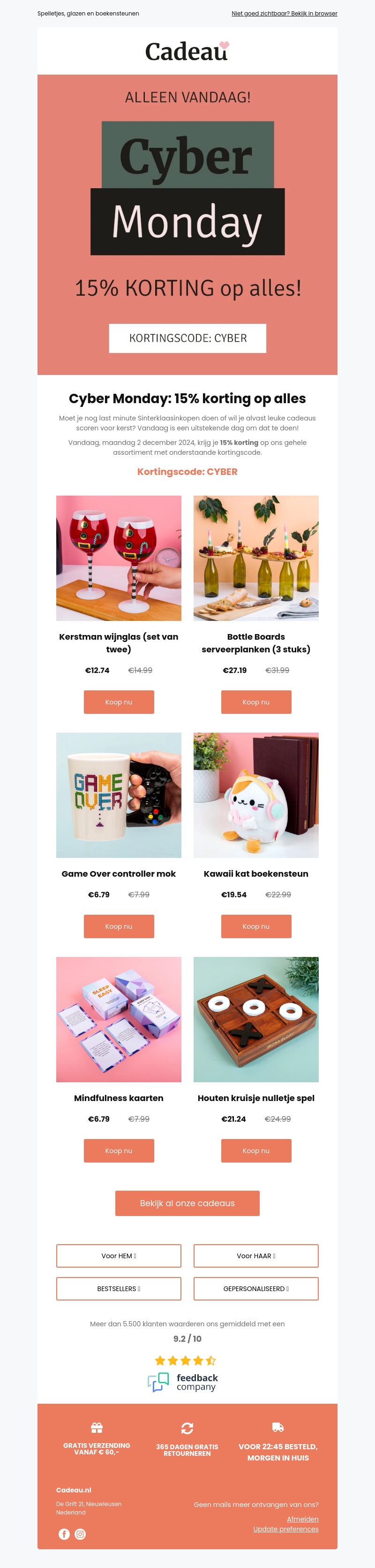
Task: Visit the Facebook page icon
Action: (64, 1534)
